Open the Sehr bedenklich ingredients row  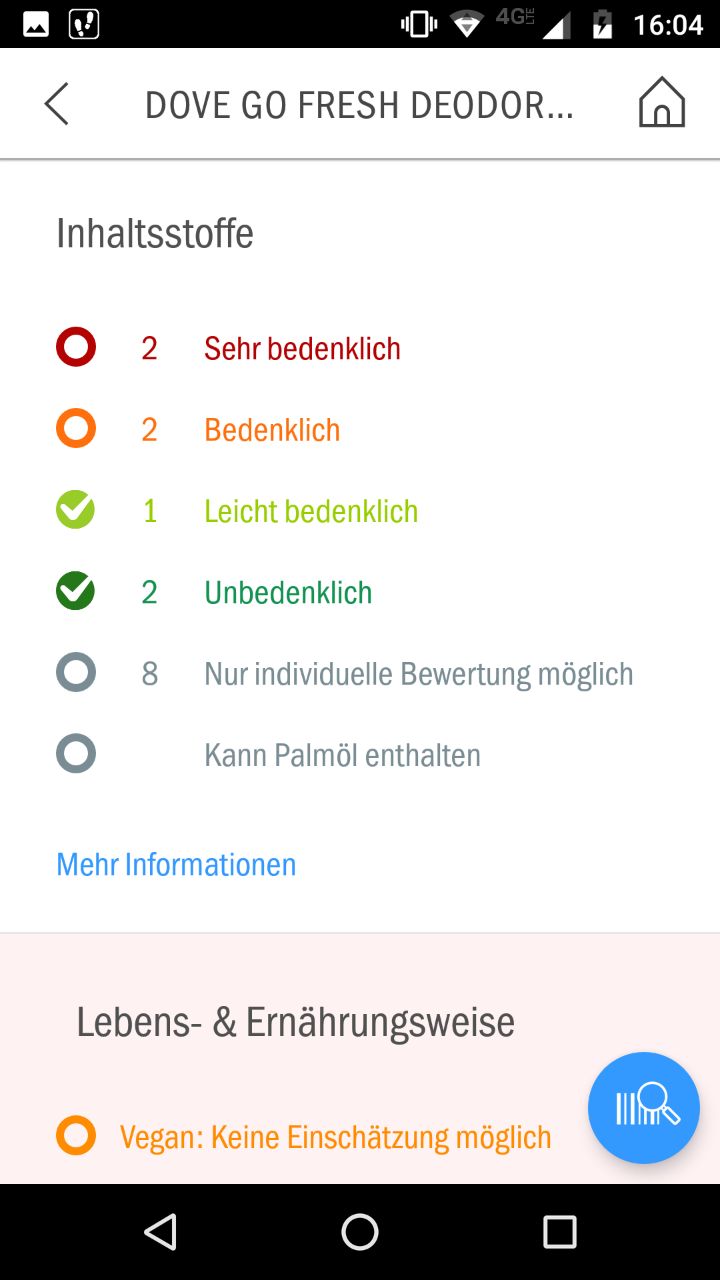coord(360,348)
